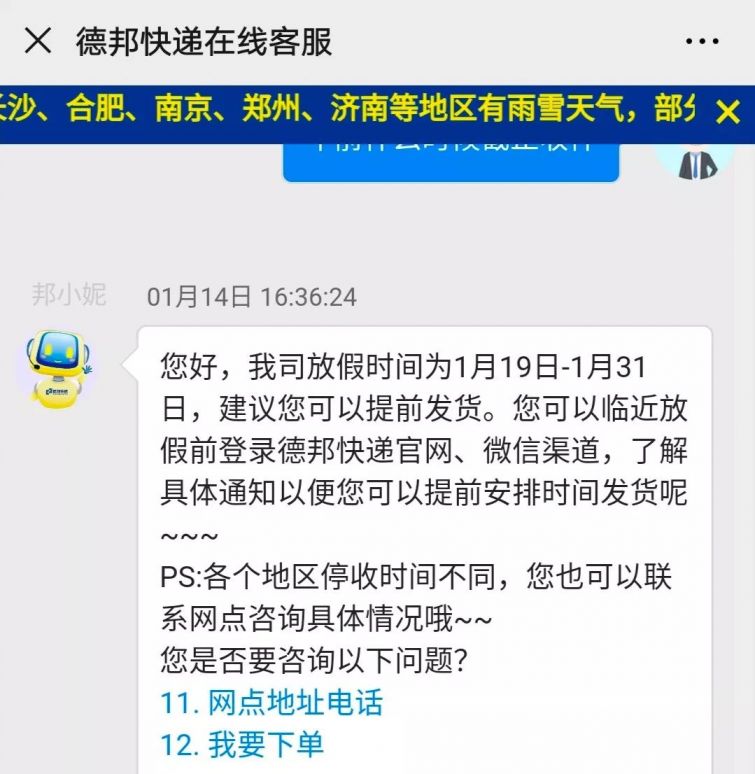
Task: Dismiss the weather notice banner
Action: coord(728,112)
